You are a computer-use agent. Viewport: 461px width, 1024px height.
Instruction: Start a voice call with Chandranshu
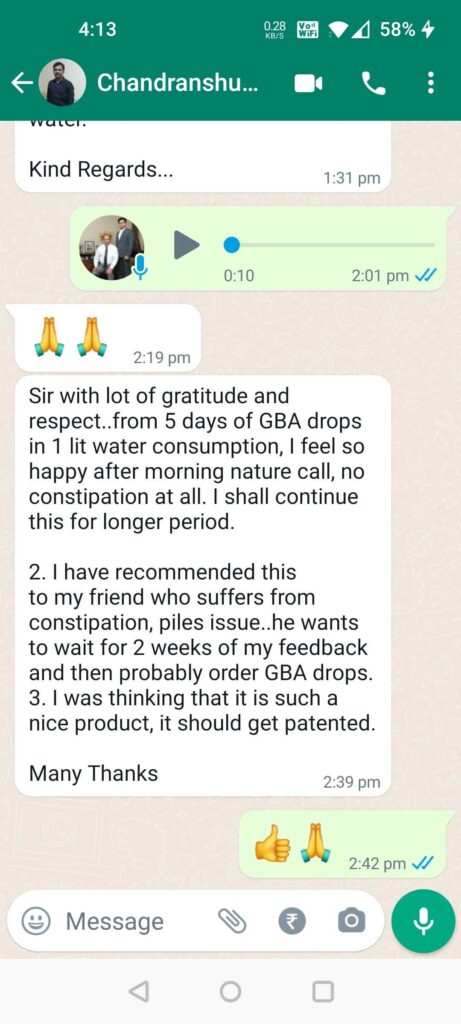click(373, 83)
